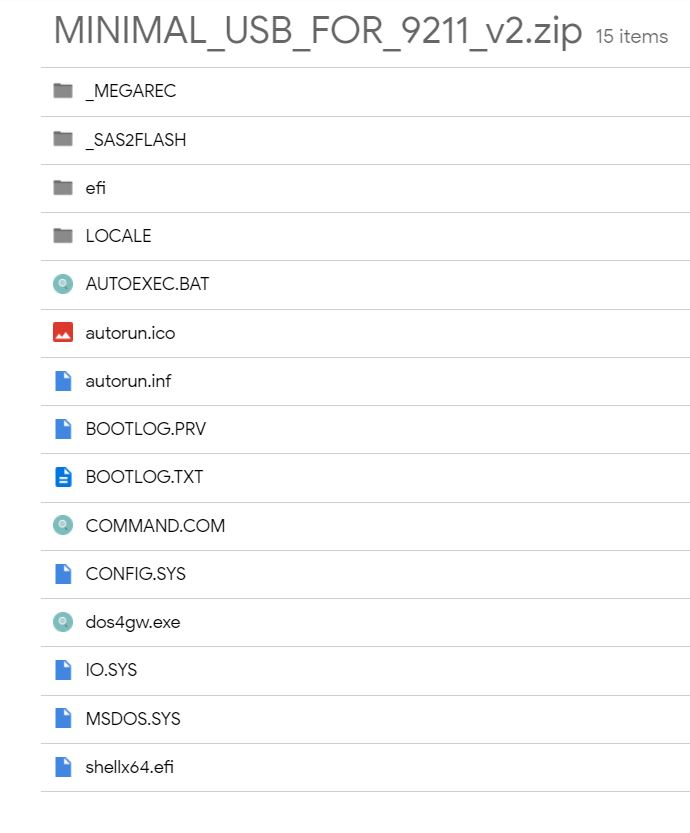Tap the autorun.inf file
Screen dimensions: 690x833
coord(129,381)
